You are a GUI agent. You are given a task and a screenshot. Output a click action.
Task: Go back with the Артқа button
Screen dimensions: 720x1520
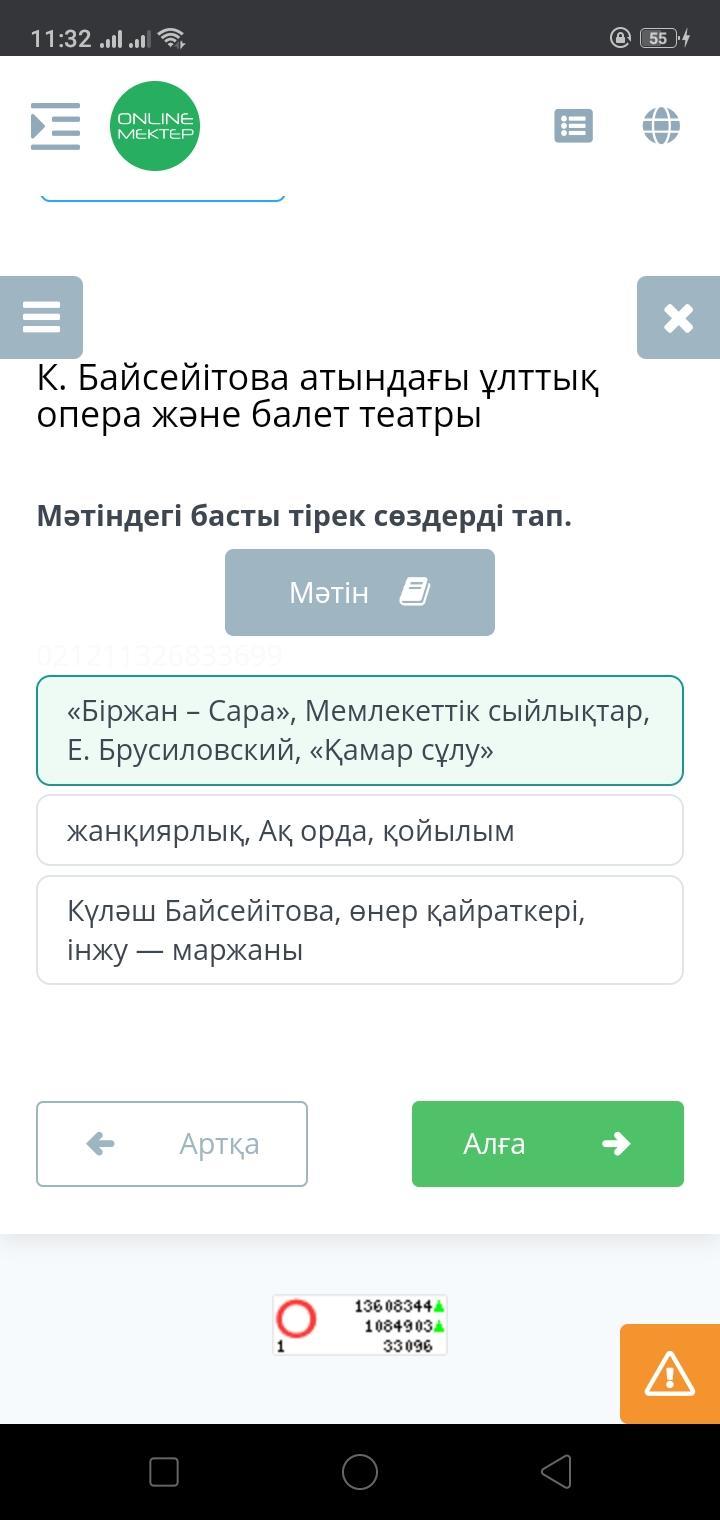pos(172,1144)
